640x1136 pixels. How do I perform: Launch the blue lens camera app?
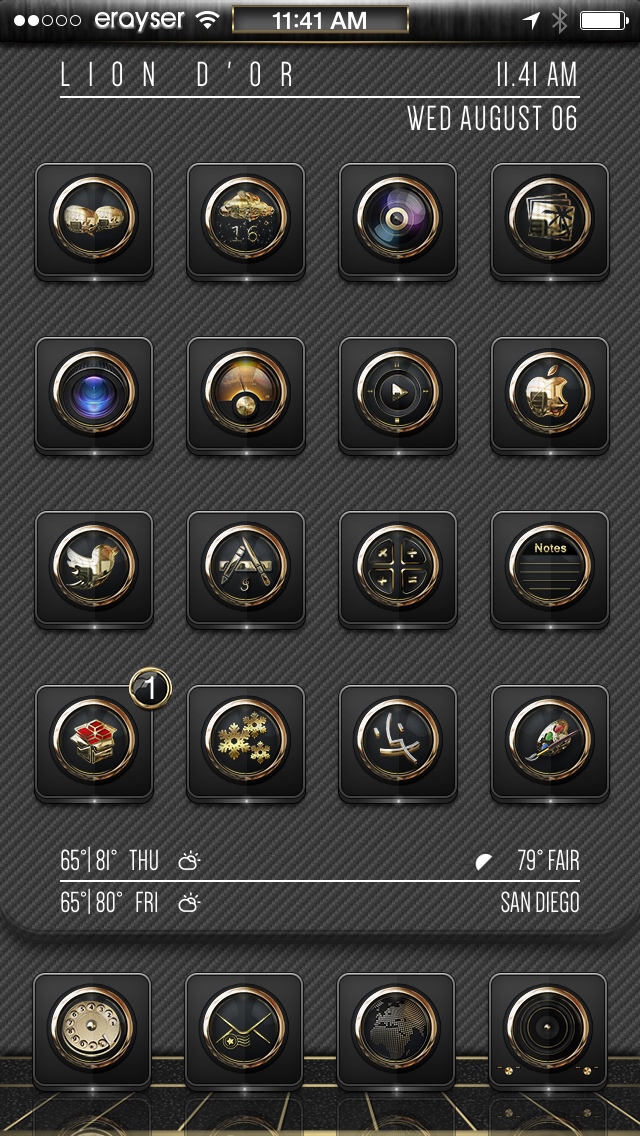(94, 392)
